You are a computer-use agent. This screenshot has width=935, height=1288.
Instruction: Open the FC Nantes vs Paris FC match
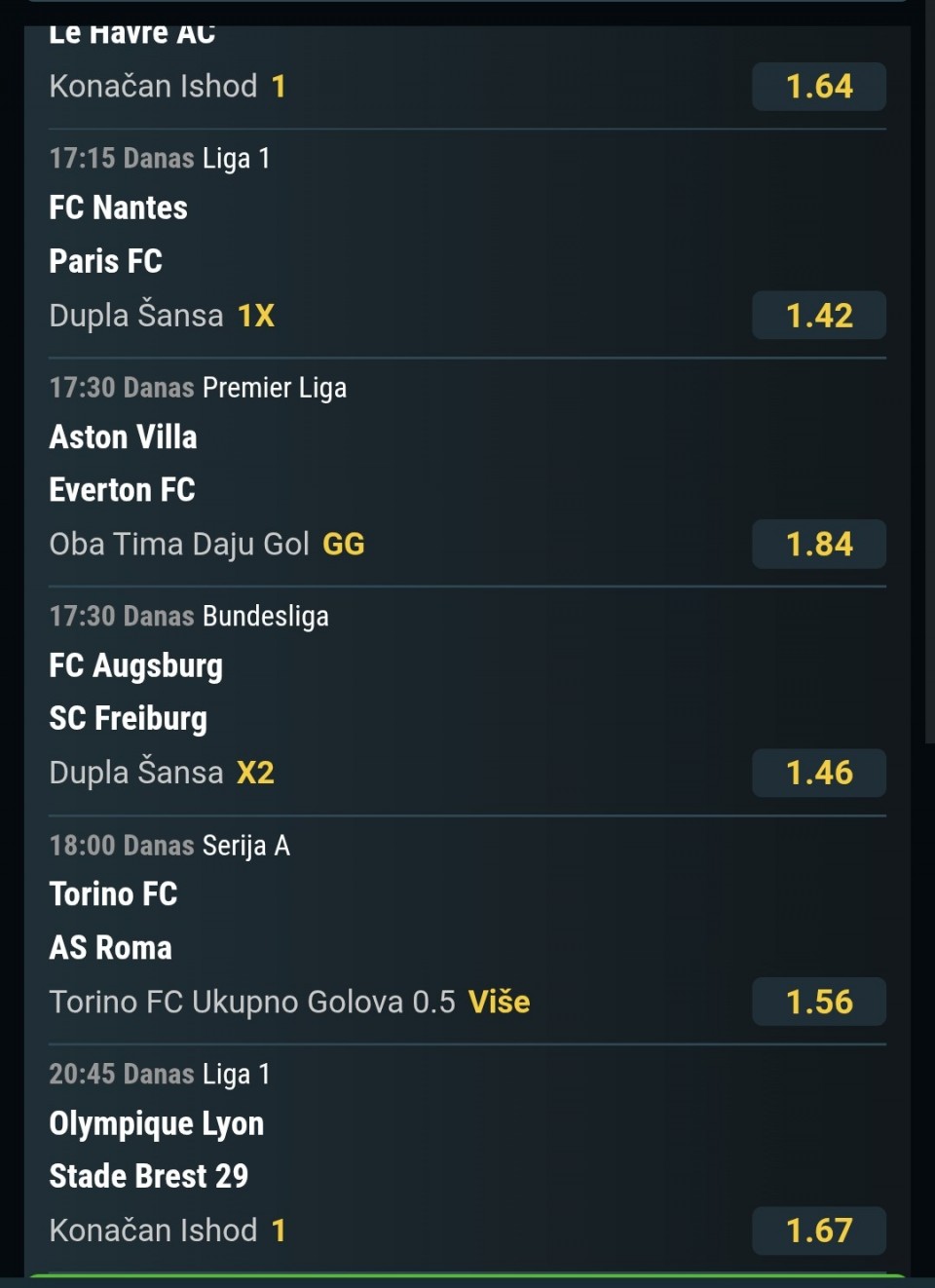119,234
